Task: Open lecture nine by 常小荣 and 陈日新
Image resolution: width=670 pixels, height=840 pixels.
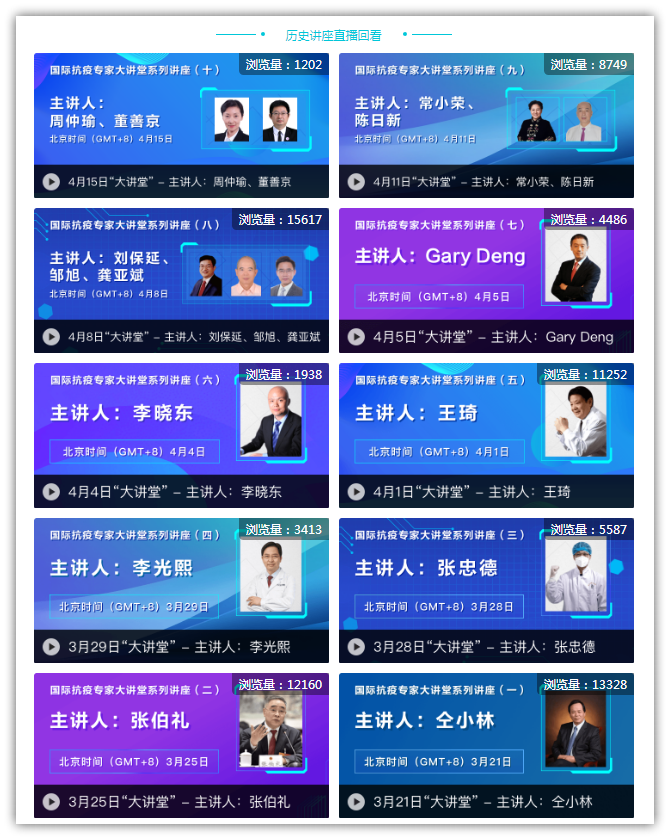Action: (486, 125)
